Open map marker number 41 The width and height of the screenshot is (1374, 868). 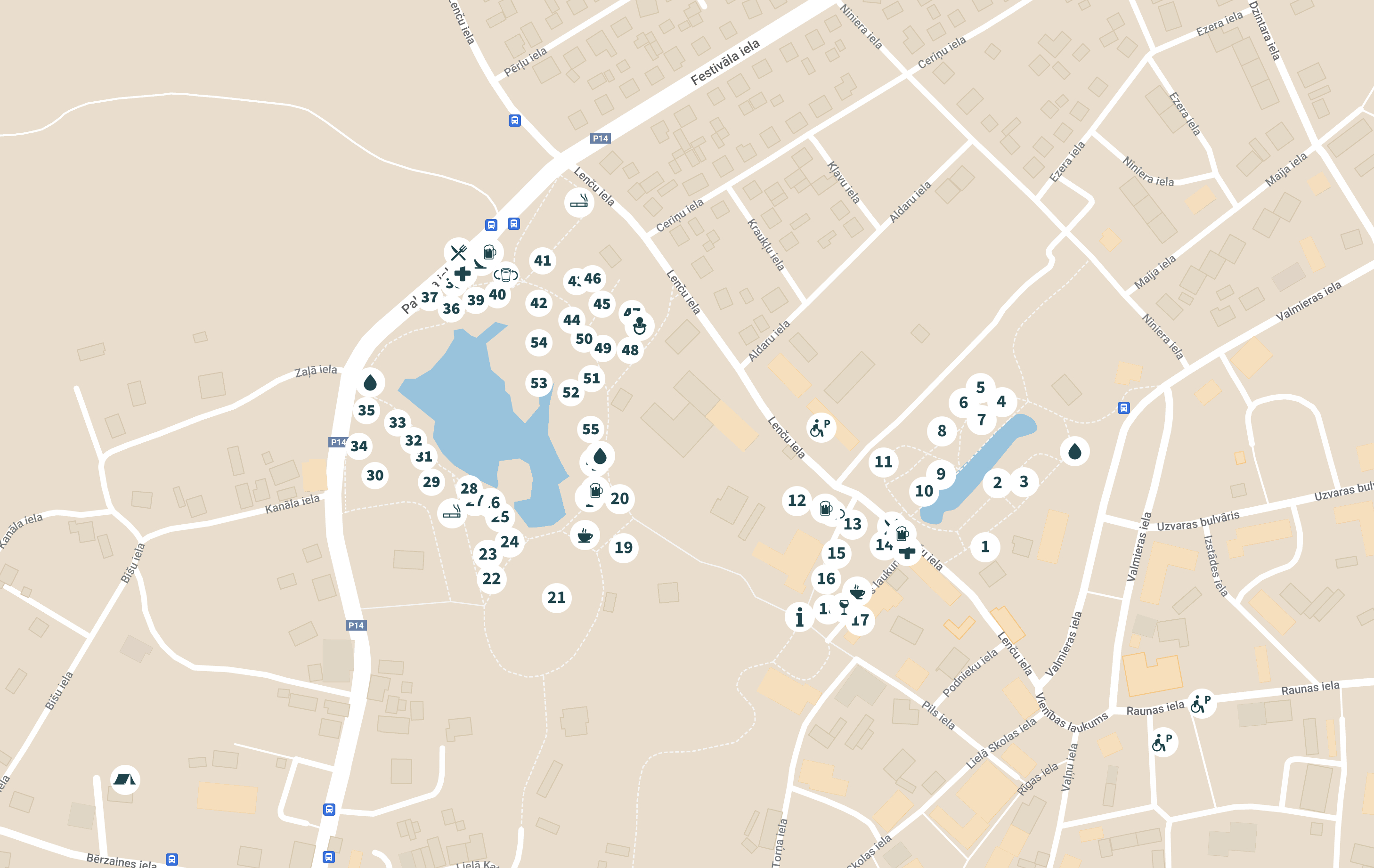tap(542, 261)
